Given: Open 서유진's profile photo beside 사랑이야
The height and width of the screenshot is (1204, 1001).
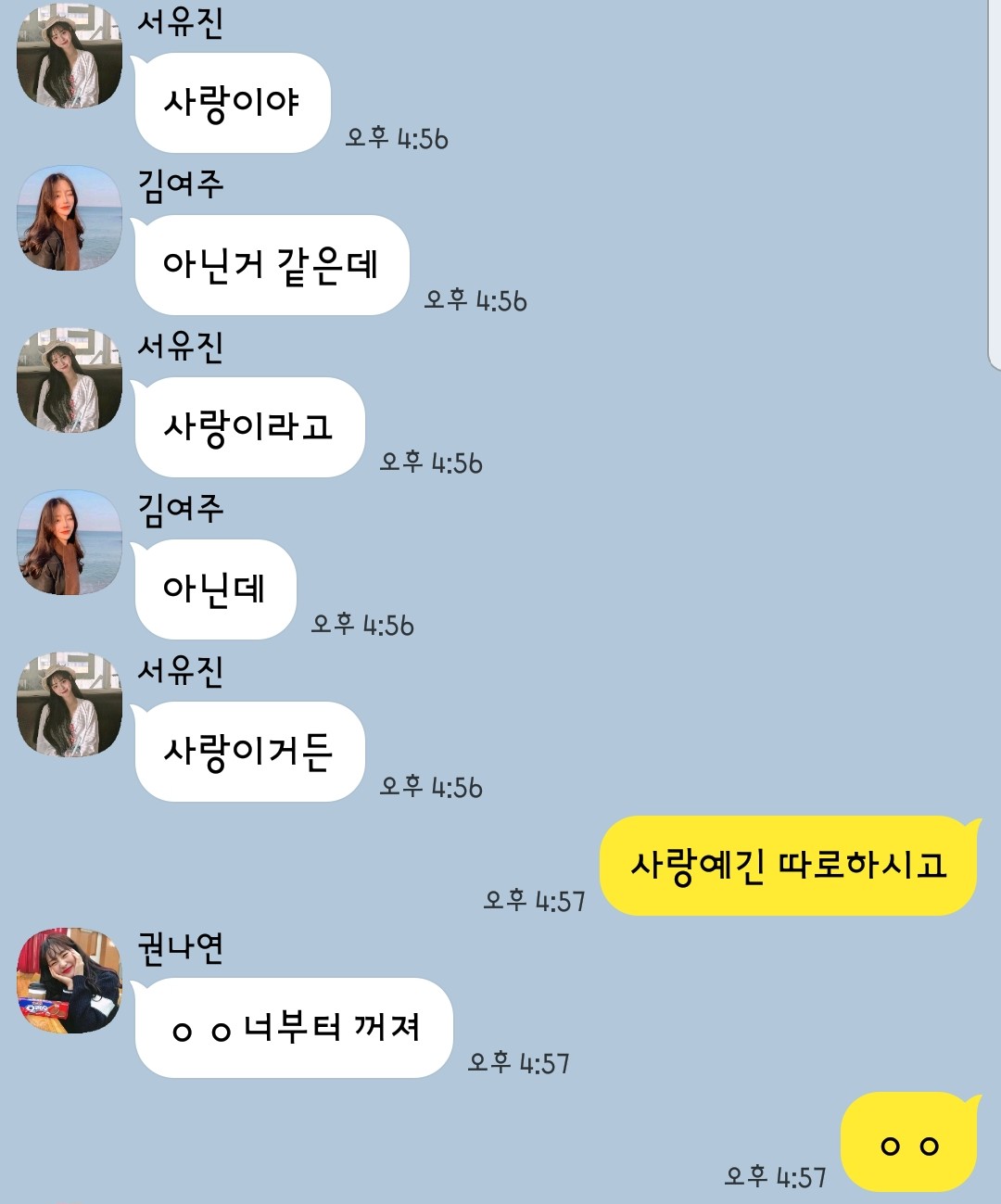Looking at the screenshot, I should point(70,56).
